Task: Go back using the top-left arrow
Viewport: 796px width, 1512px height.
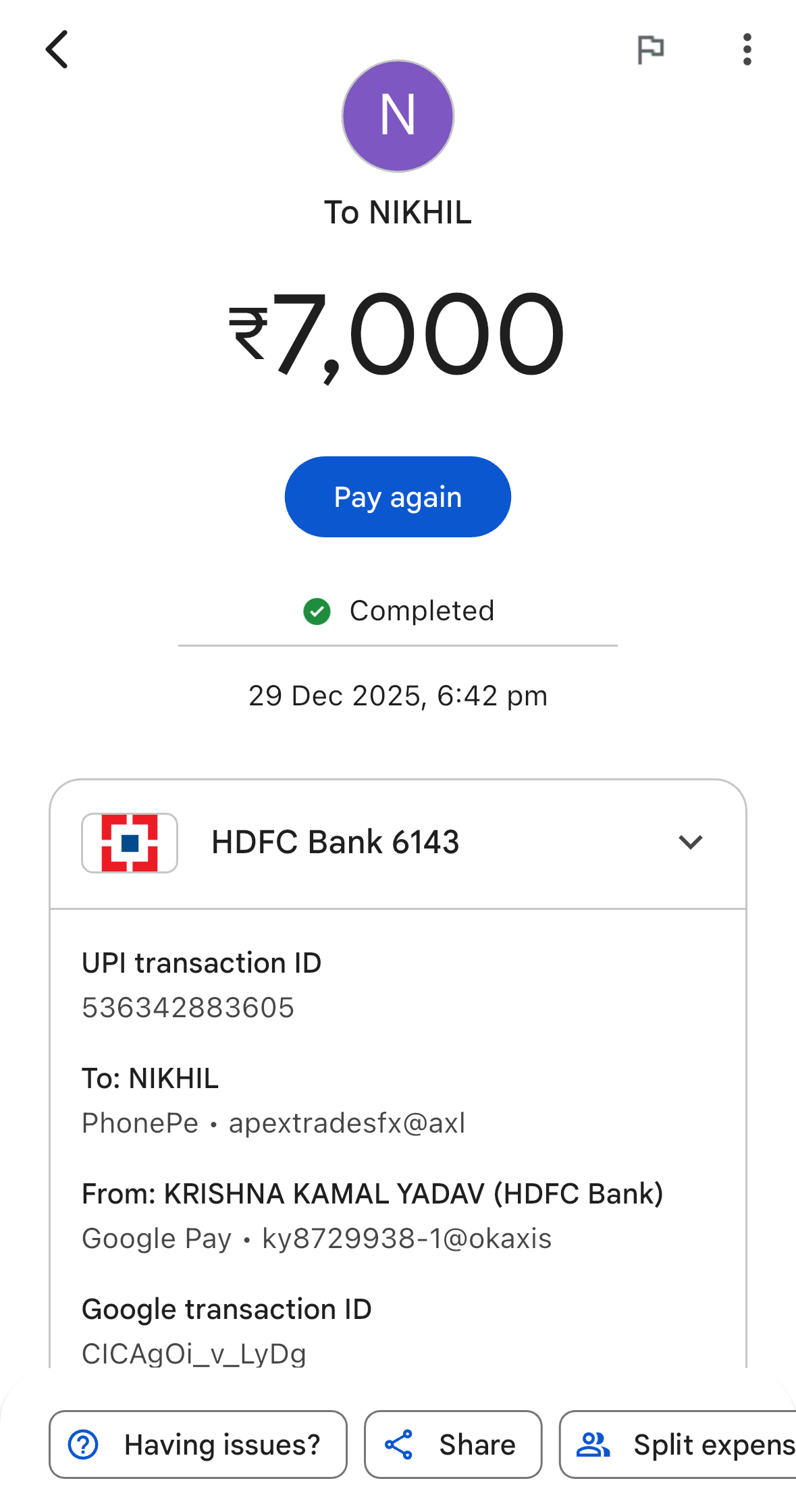Action: 57,49
